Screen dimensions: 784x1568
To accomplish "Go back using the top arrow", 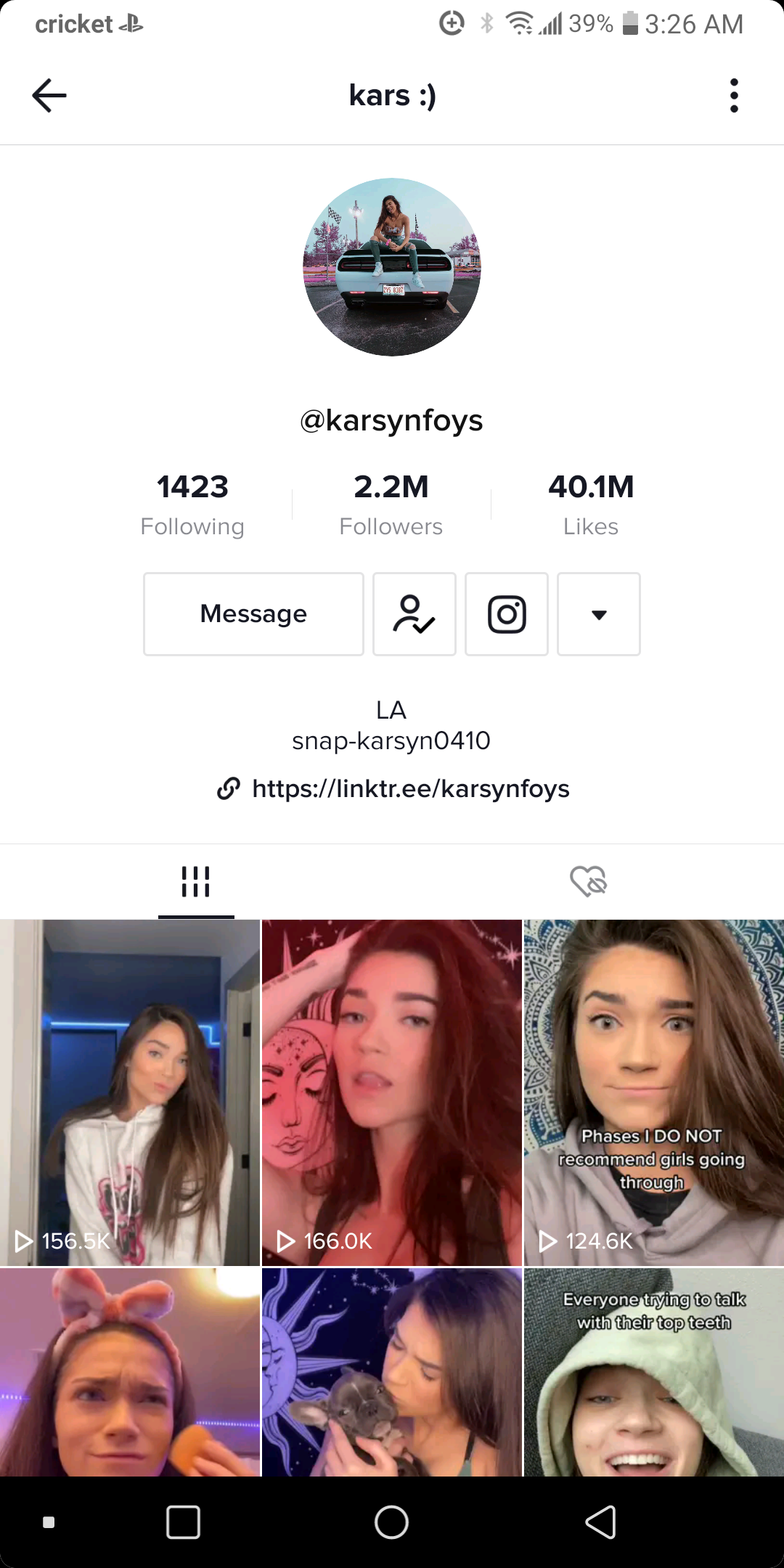I will tap(49, 96).
